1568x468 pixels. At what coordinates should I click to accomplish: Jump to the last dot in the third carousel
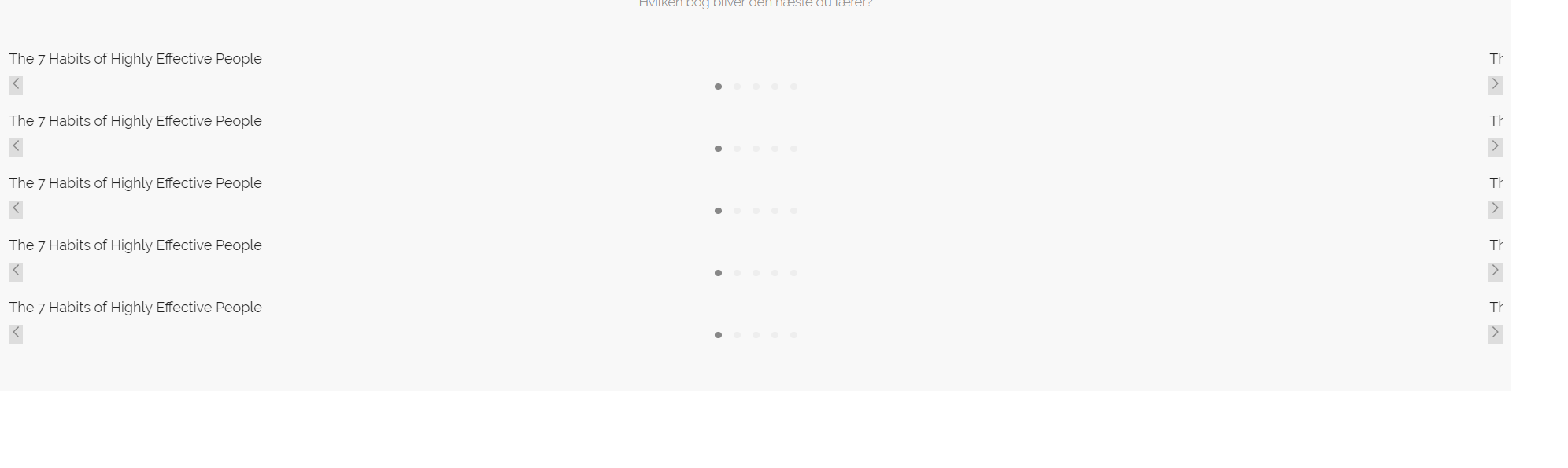point(793,211)
